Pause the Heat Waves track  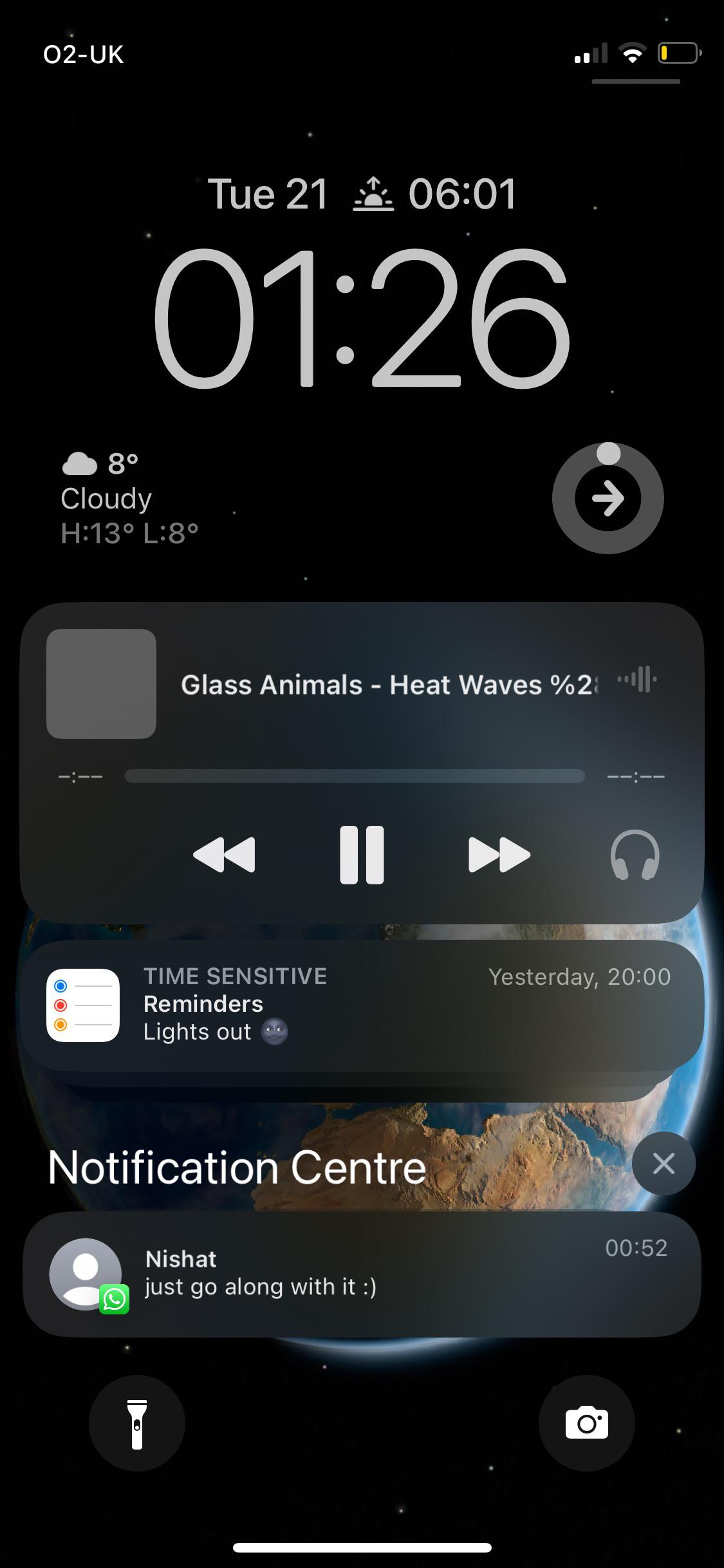click(362, 855)
